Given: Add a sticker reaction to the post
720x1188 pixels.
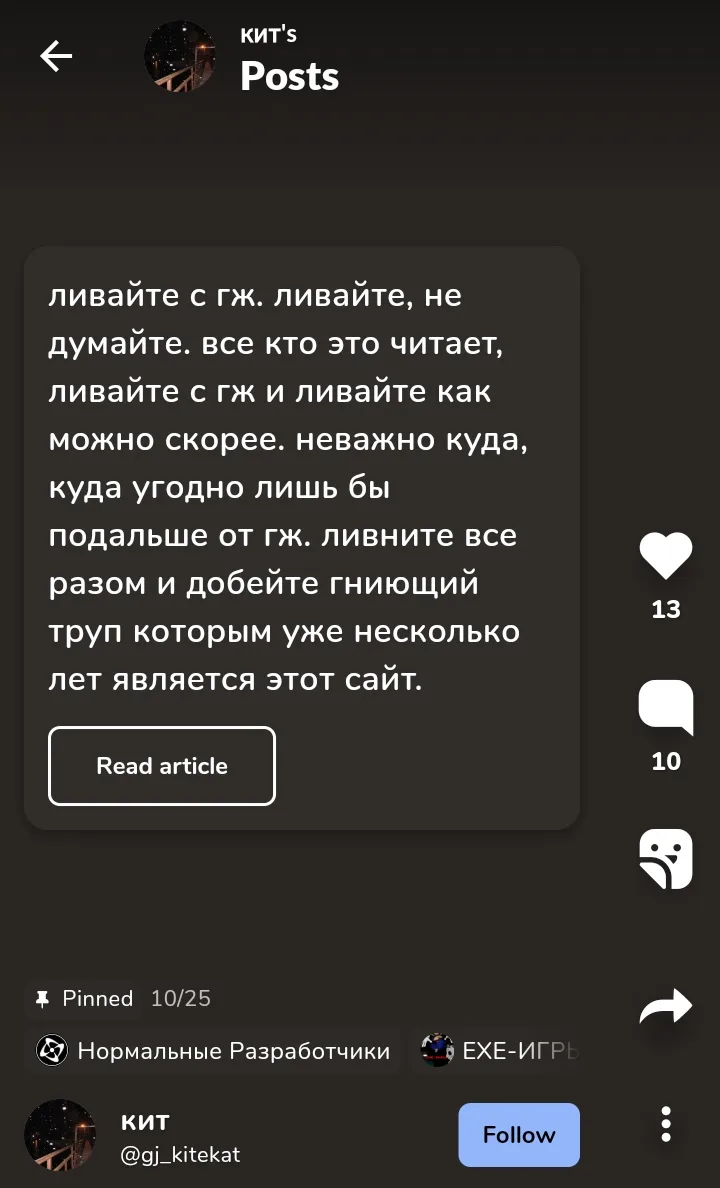Looking at the screenshot, I should click(665, 859).
